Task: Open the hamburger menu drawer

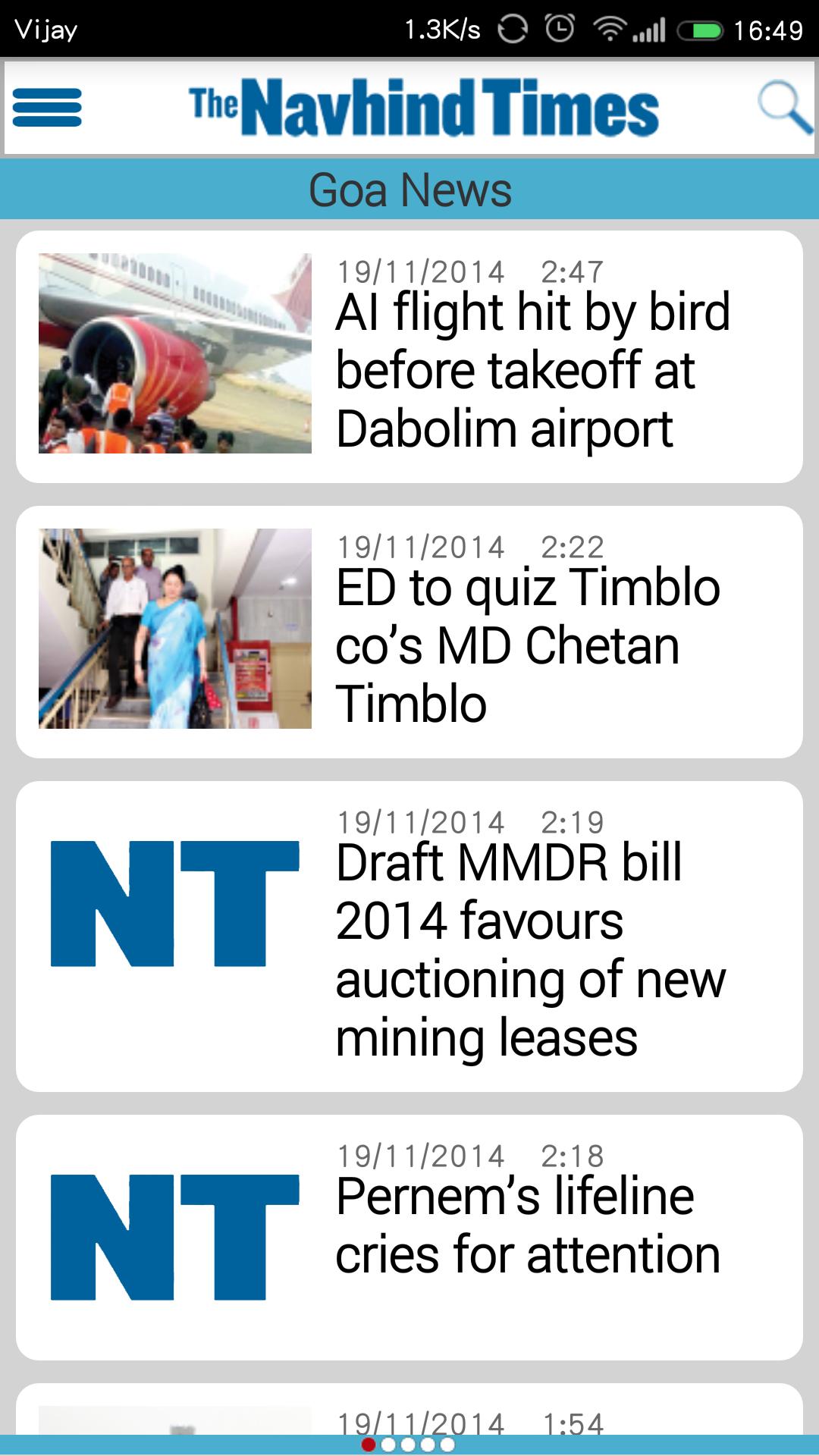Action: point(47,108)
